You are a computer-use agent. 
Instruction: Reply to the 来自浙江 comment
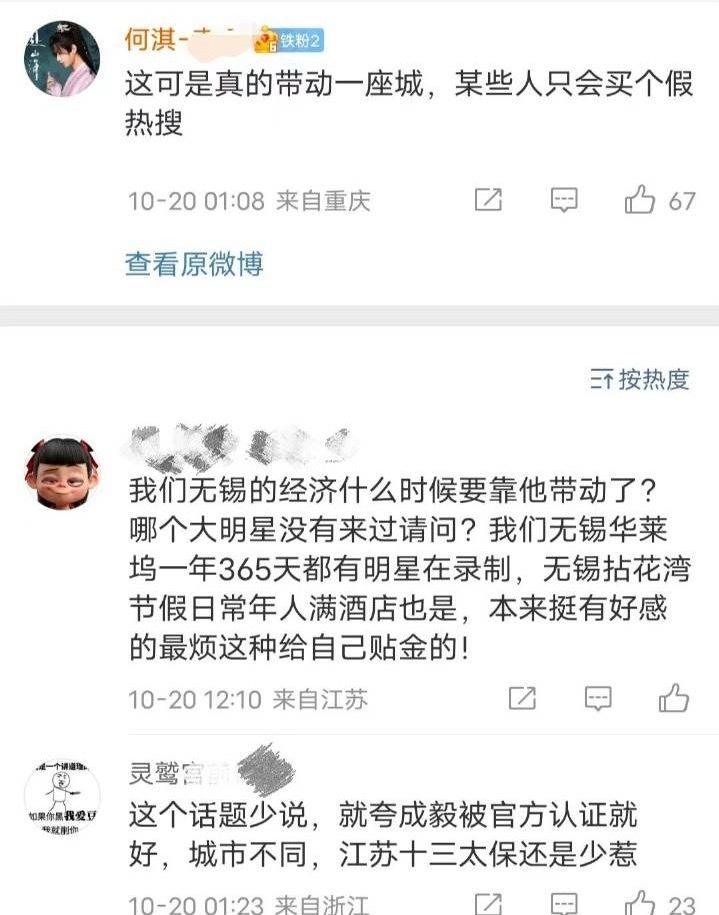(564, 904)
